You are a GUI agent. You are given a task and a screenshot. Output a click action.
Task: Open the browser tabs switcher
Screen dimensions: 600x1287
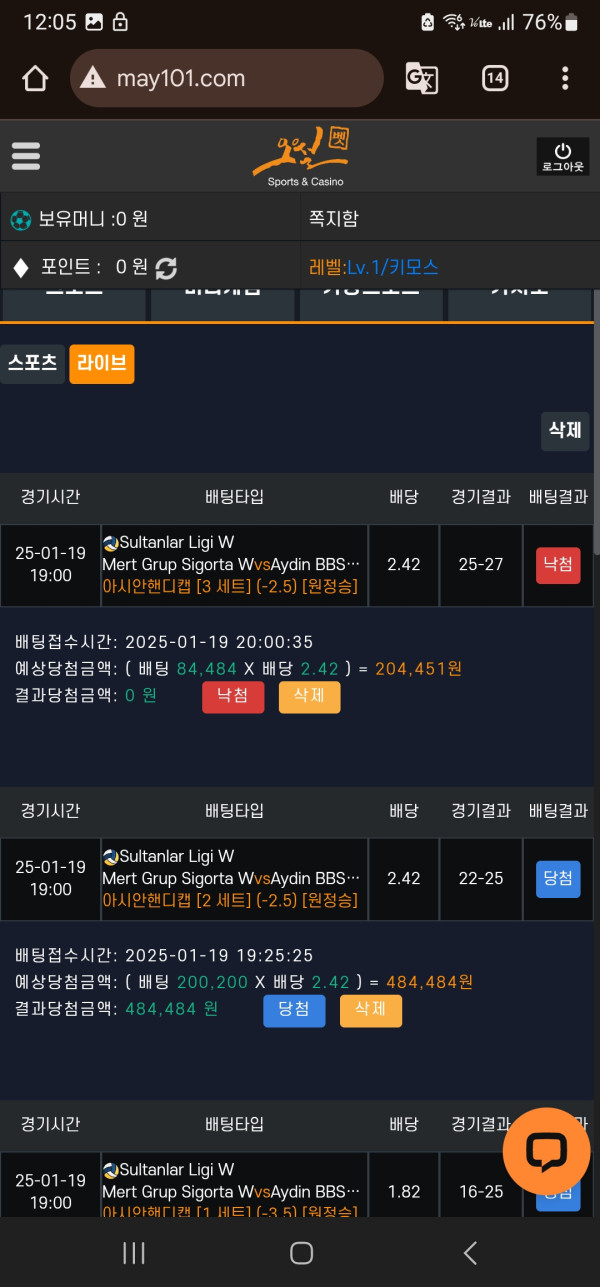pos(495,78)
